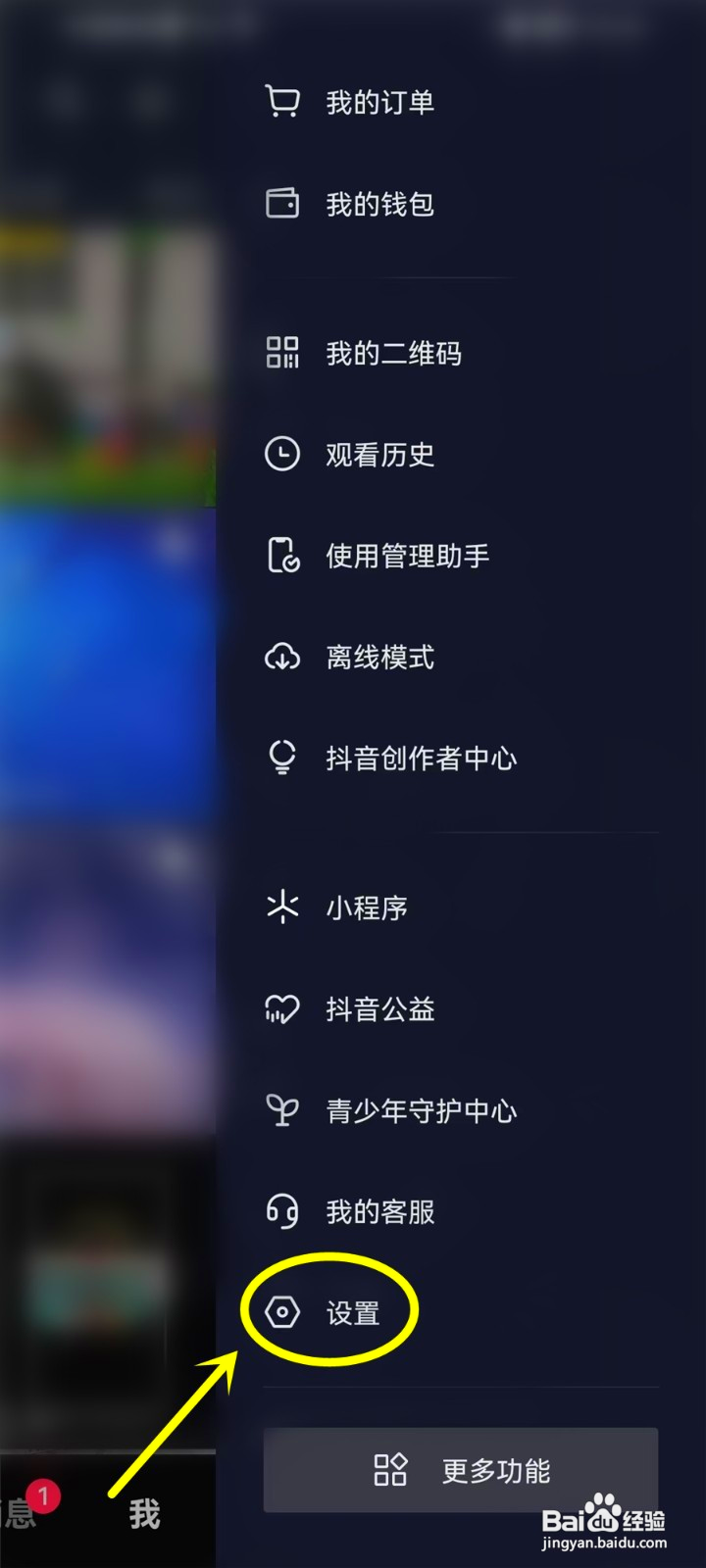The image size is (706, 1568).
Task: Select the cloud download icon for 离线模式
Action: [282, 658]
